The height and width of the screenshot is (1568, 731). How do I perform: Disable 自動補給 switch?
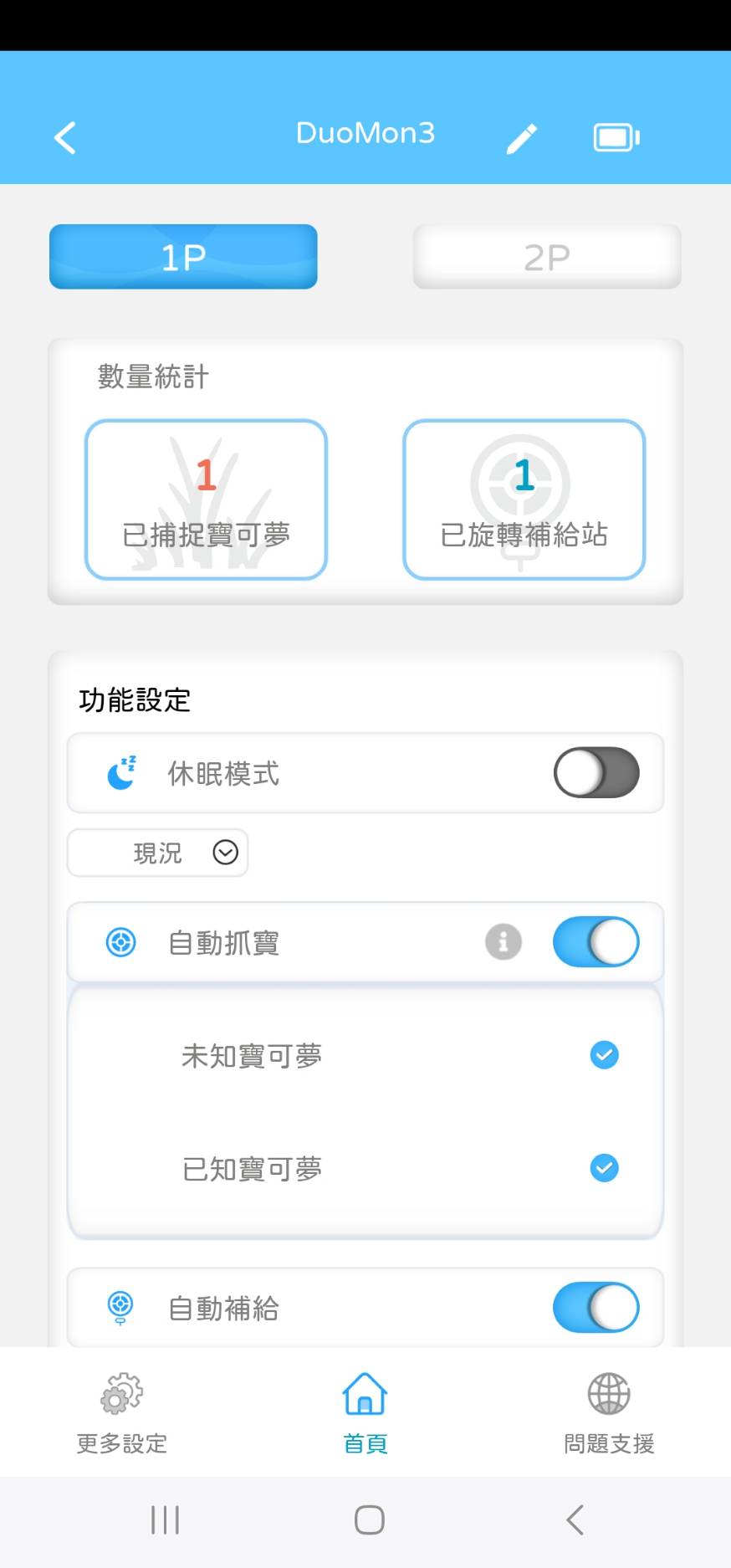click(596, 1308)
